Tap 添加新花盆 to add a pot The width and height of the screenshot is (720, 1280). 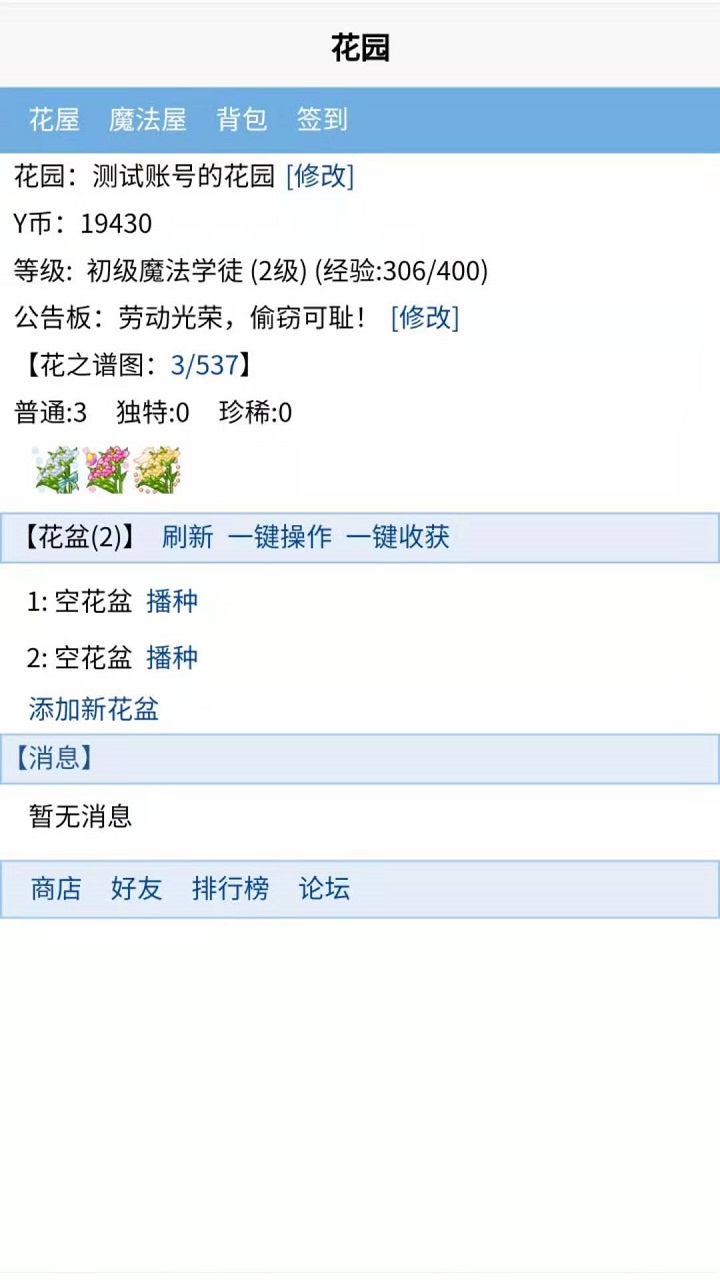(94, 710)
